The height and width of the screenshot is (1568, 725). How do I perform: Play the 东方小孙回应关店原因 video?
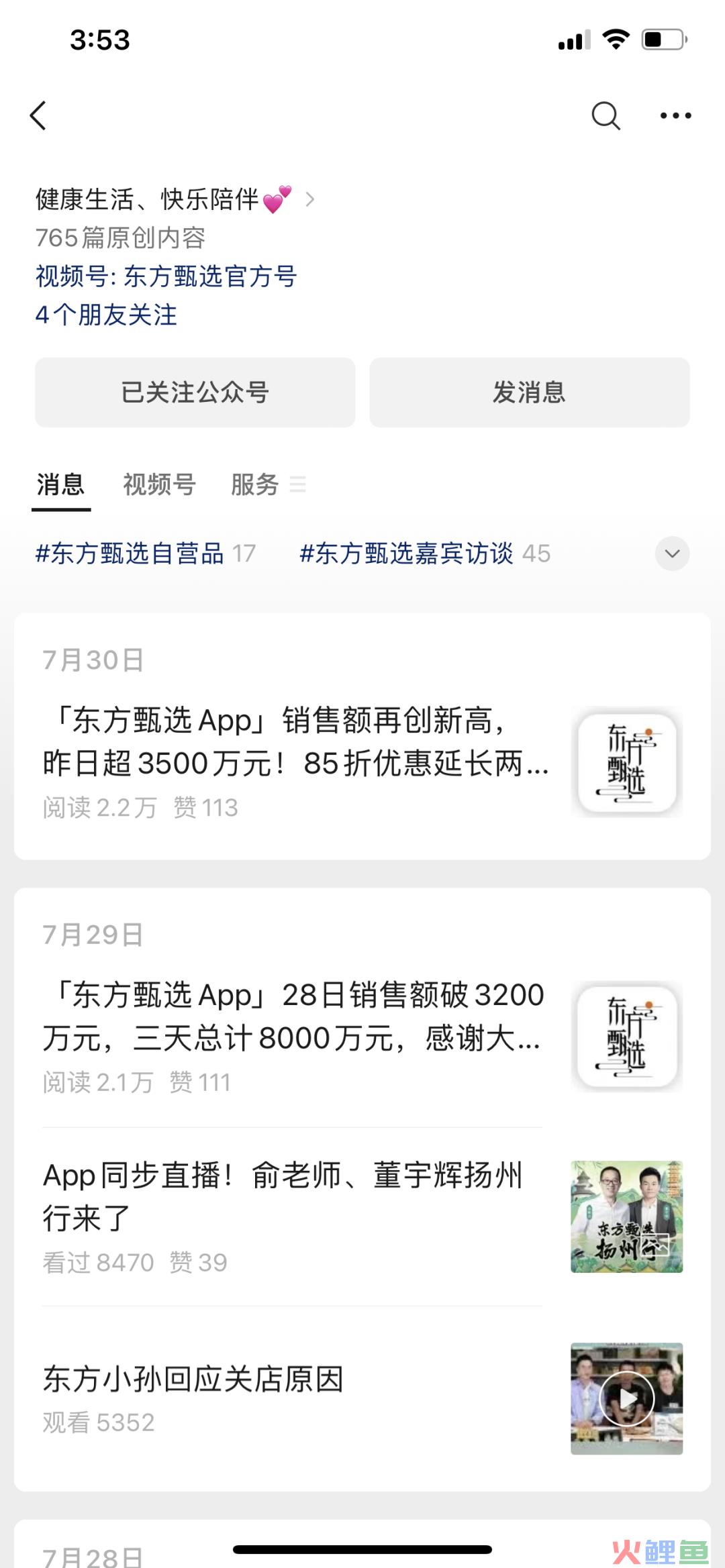[x=626, y=1398]
